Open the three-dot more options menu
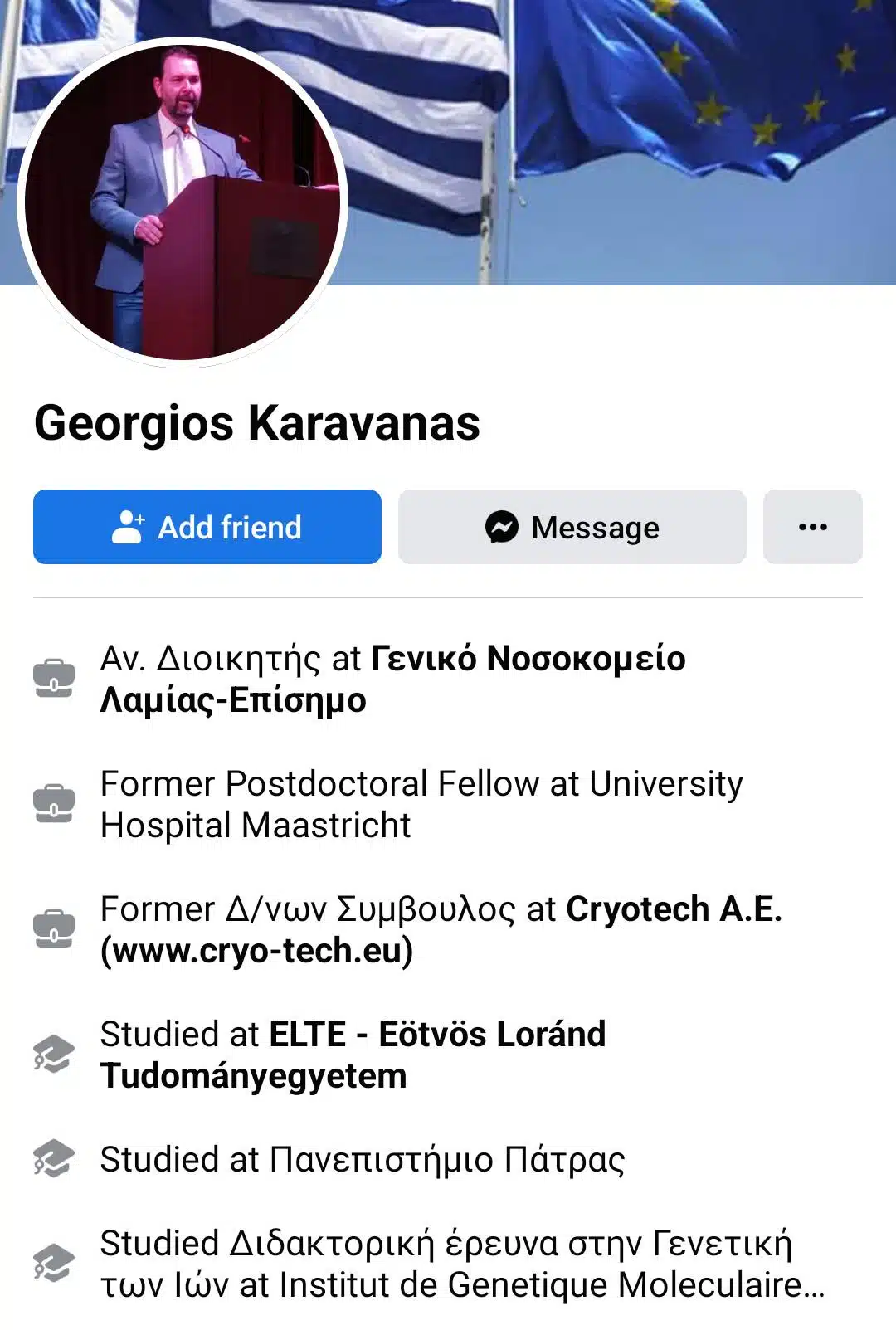Viewport: 896px width, 1330px height. 812,527
